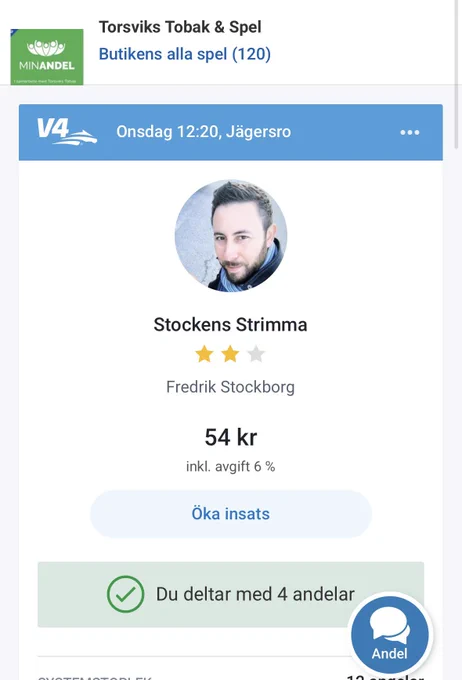Open Butikens alla spel (120) link
The image size is (462, 680).
tap(185, 54)
